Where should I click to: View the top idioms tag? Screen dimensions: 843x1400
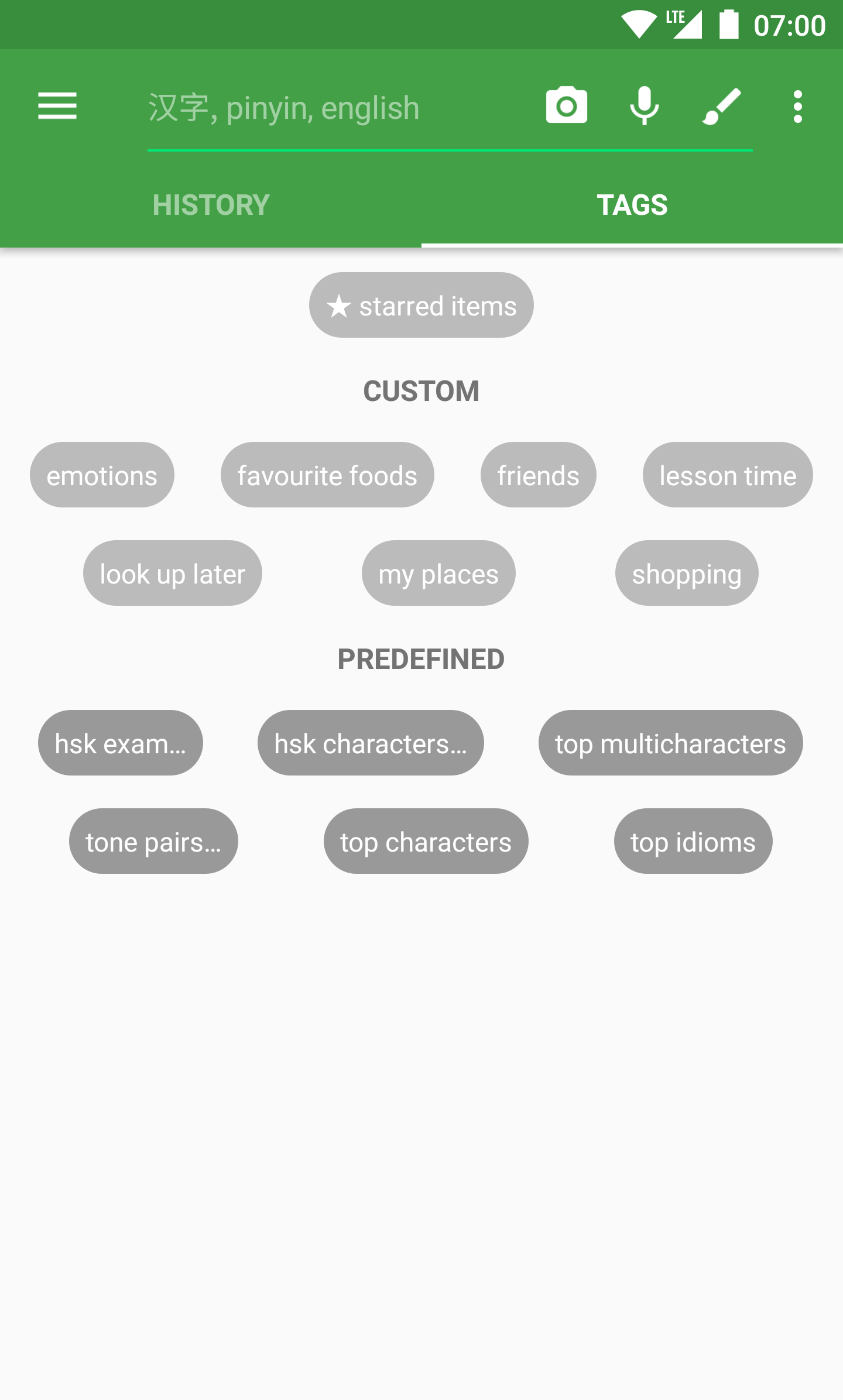click(693, 842)
